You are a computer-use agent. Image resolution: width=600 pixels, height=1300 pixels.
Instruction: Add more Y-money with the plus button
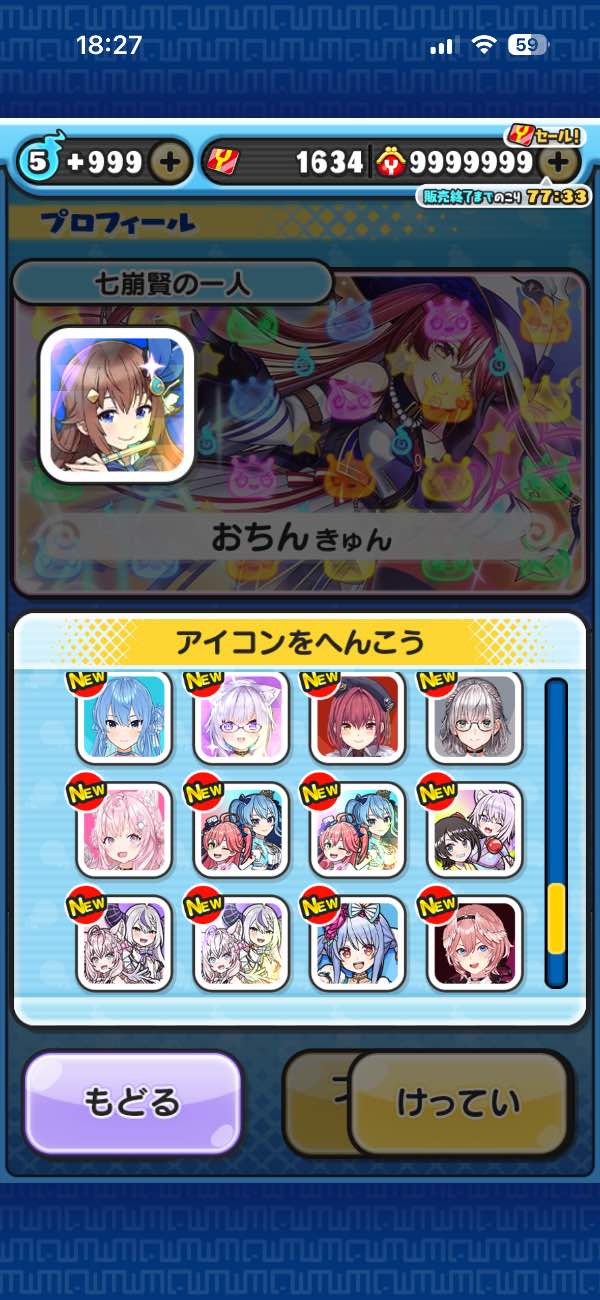pos(559,162)
